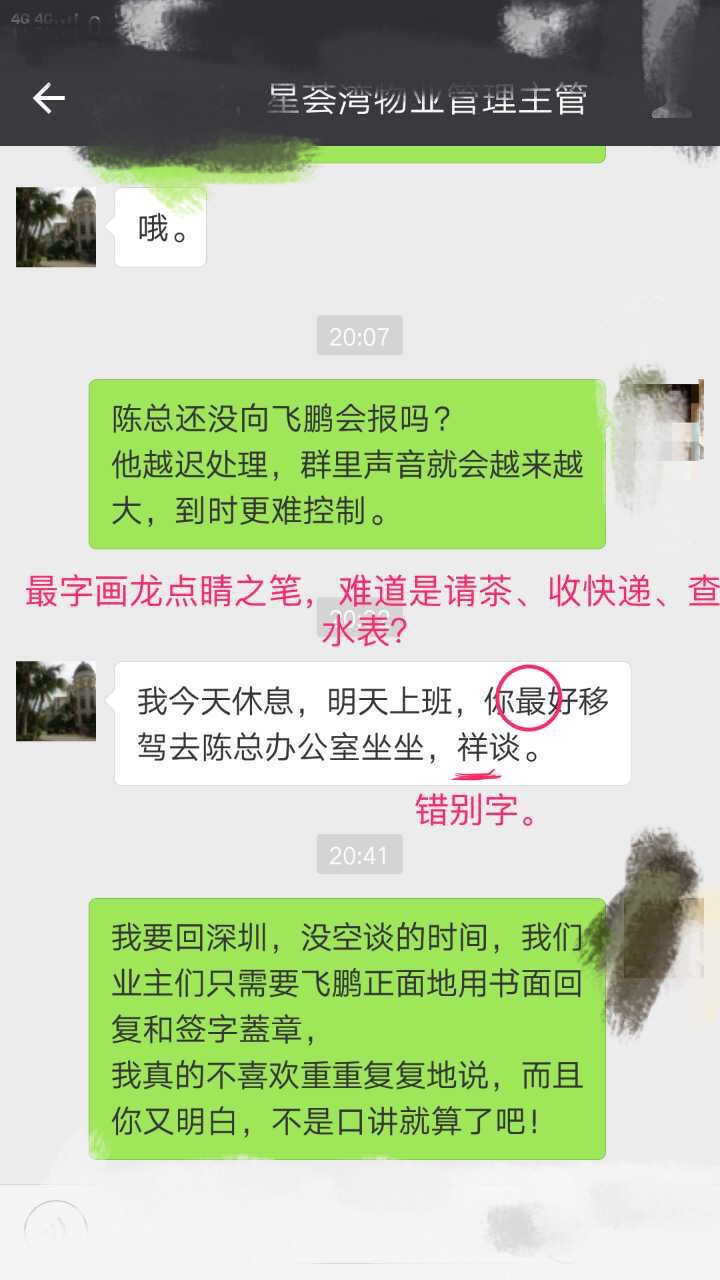Tap the avatar beside the "我今天休息" message

click(56, 701)
